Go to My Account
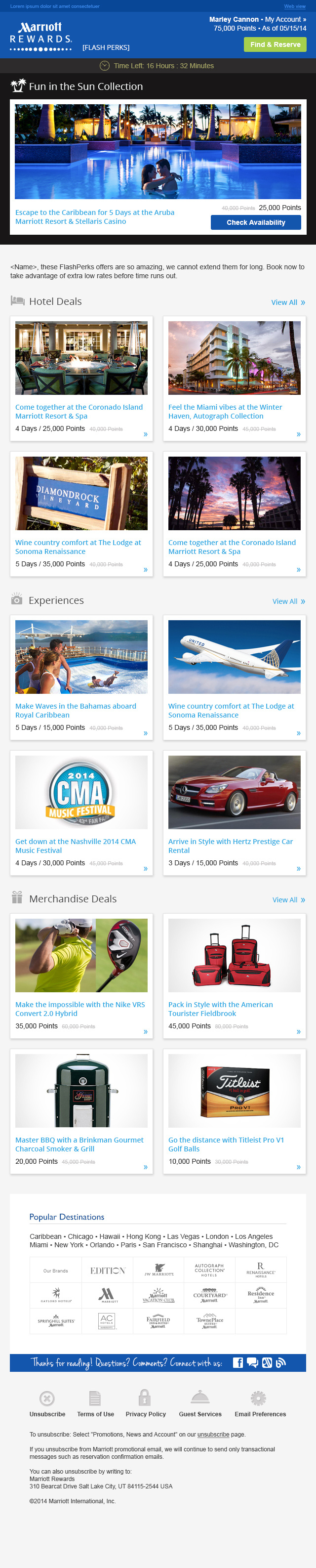Image resolution: width=316 pixels, height=1568 pixels. [x=285, y=19]
